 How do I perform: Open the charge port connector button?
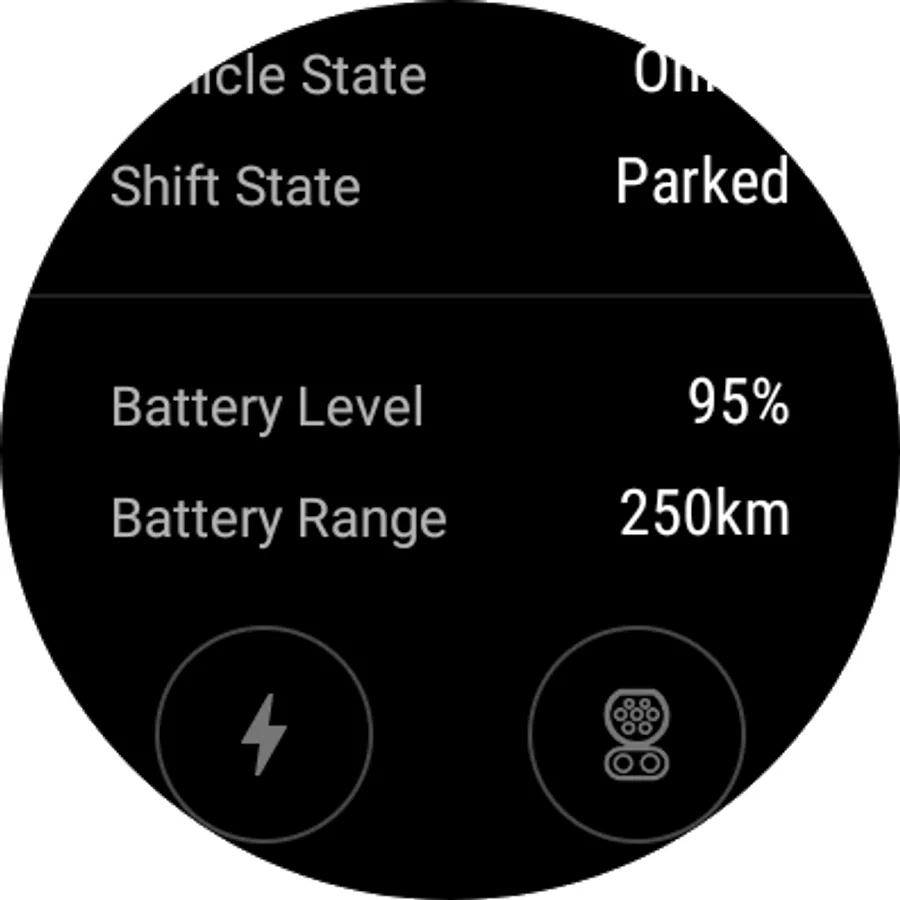coord(636,735)
